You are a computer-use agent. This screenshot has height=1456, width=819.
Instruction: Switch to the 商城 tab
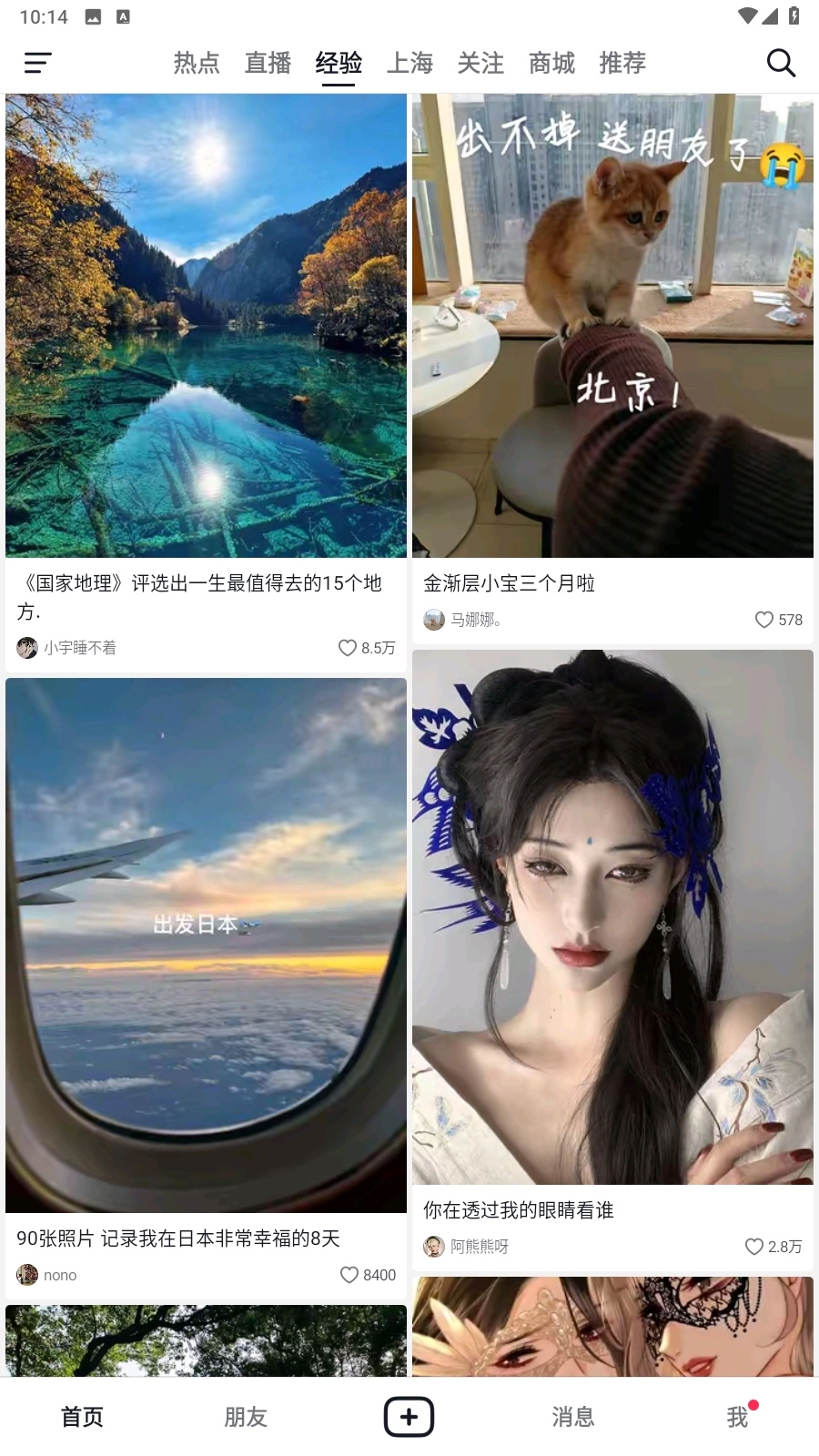click(x=551, y=63)
